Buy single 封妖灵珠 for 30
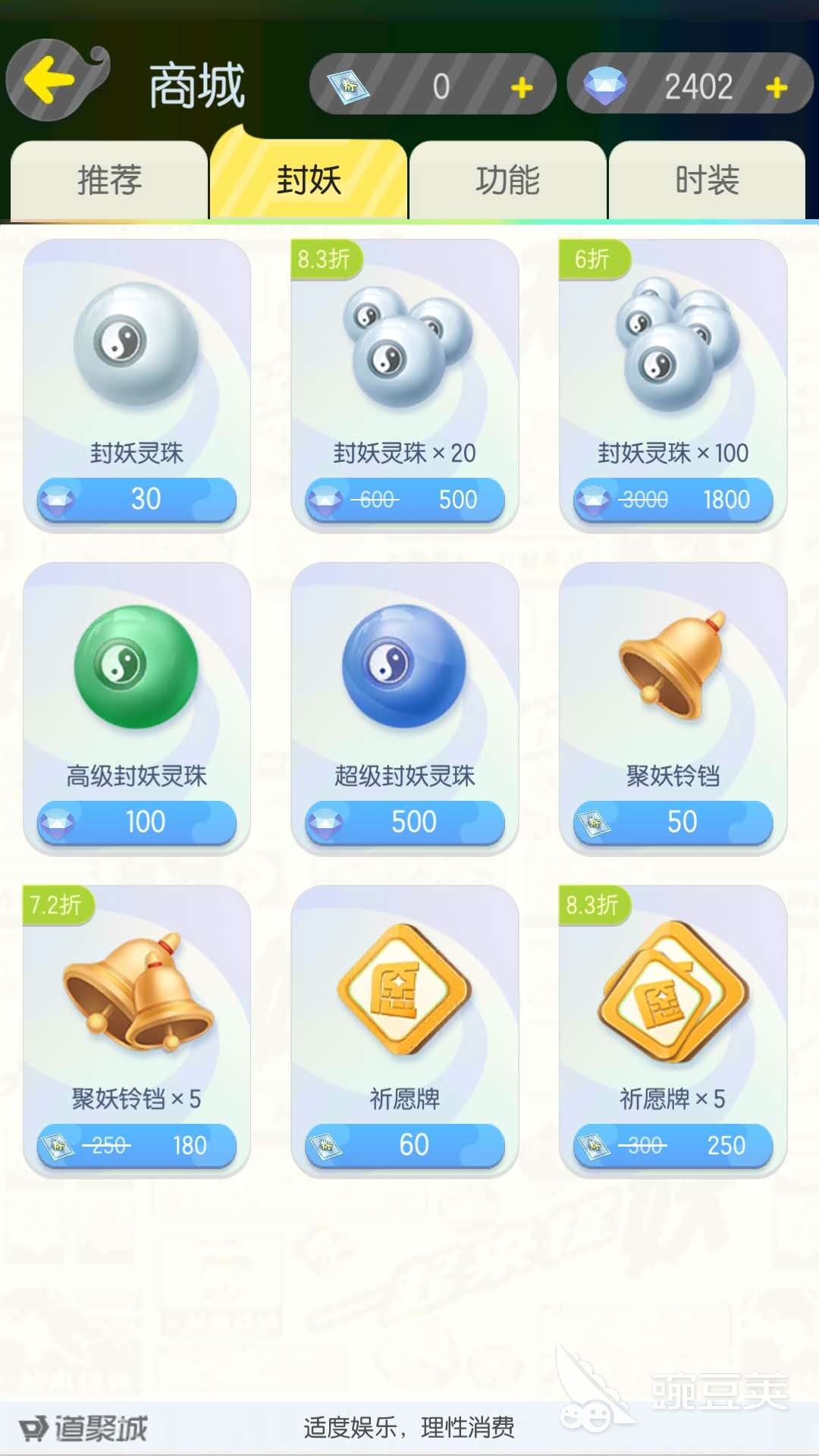The image size is (819, 1456). click(x=136, y=500)
